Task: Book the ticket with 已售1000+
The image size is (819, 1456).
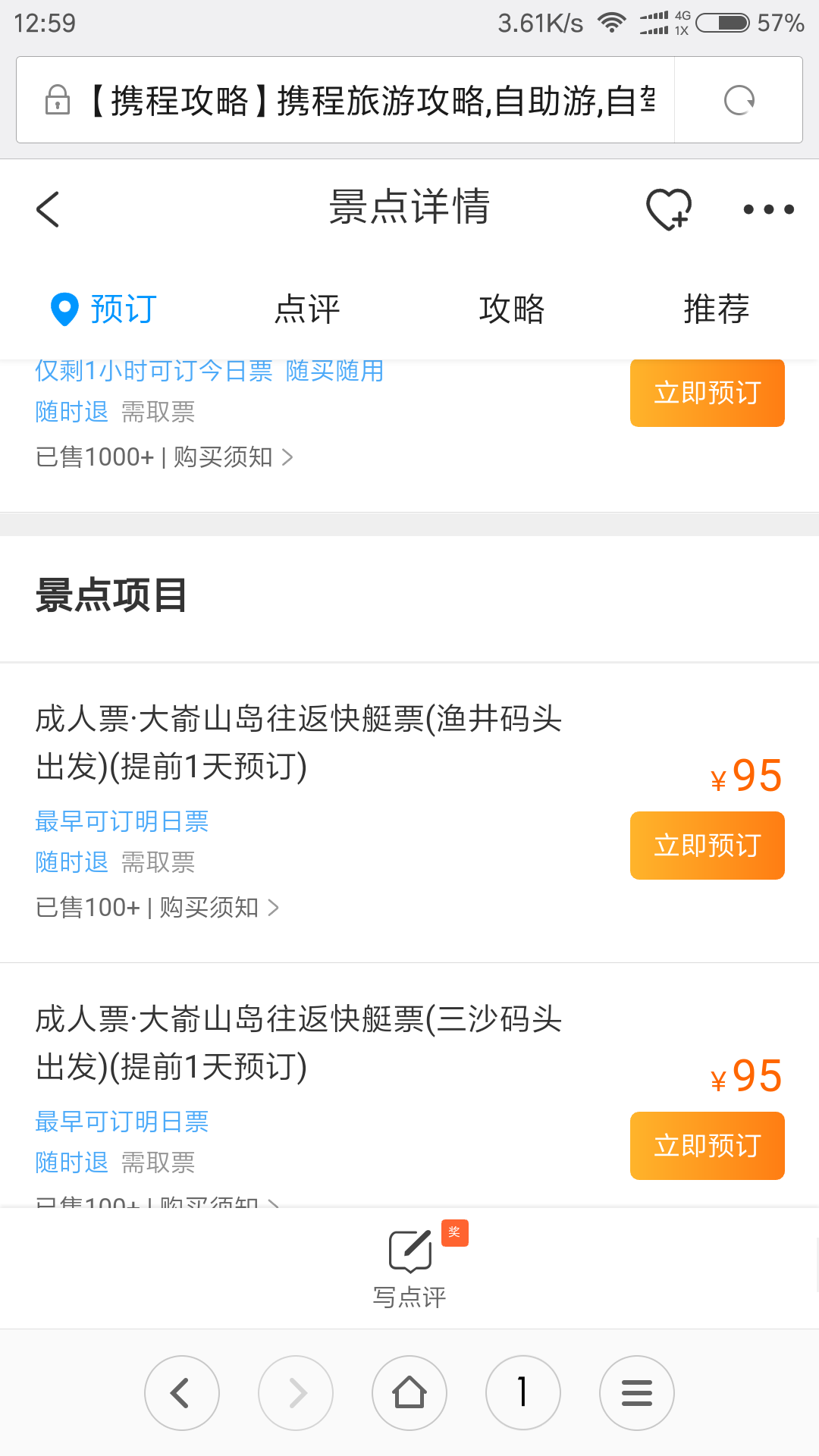Action: 707,393
